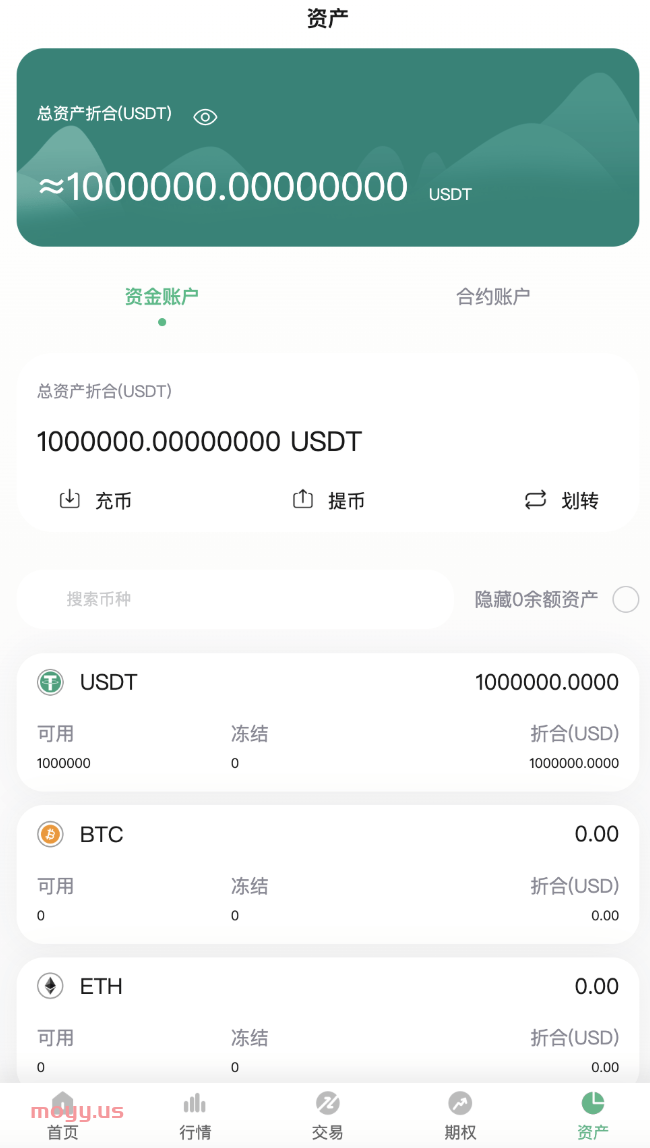Toggle total asset visibility eye icon
The image size is (650, 1148).
point(205,117)
